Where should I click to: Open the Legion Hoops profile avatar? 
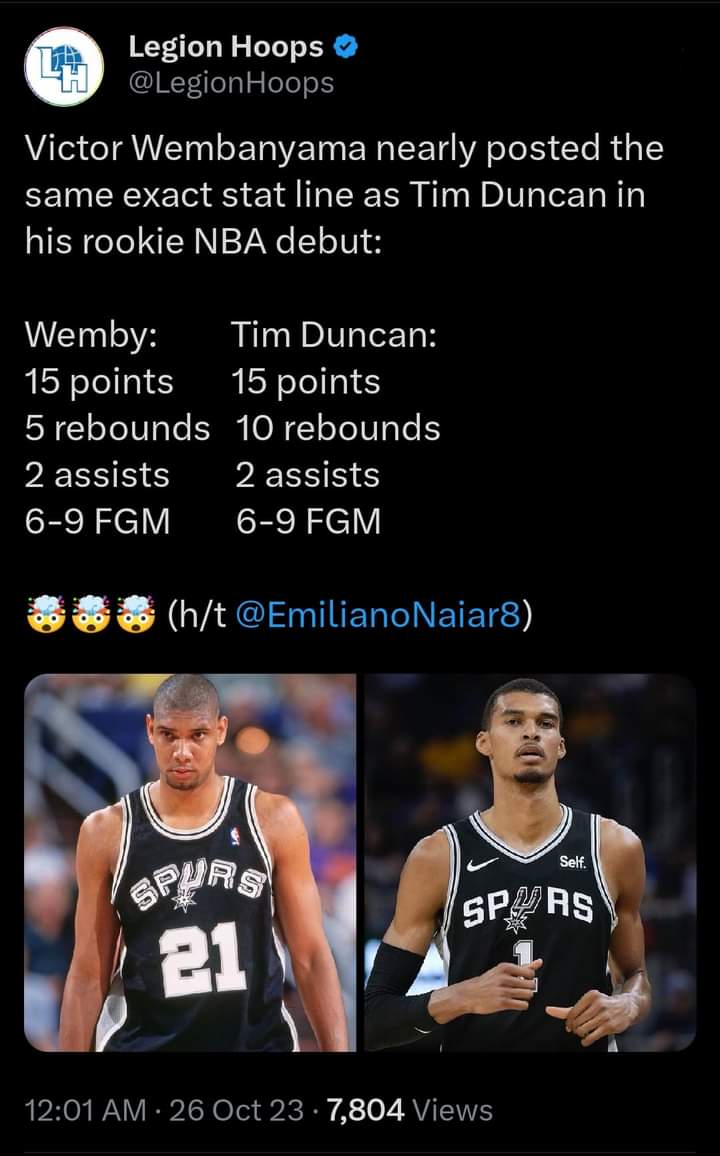tap(63, 66)
